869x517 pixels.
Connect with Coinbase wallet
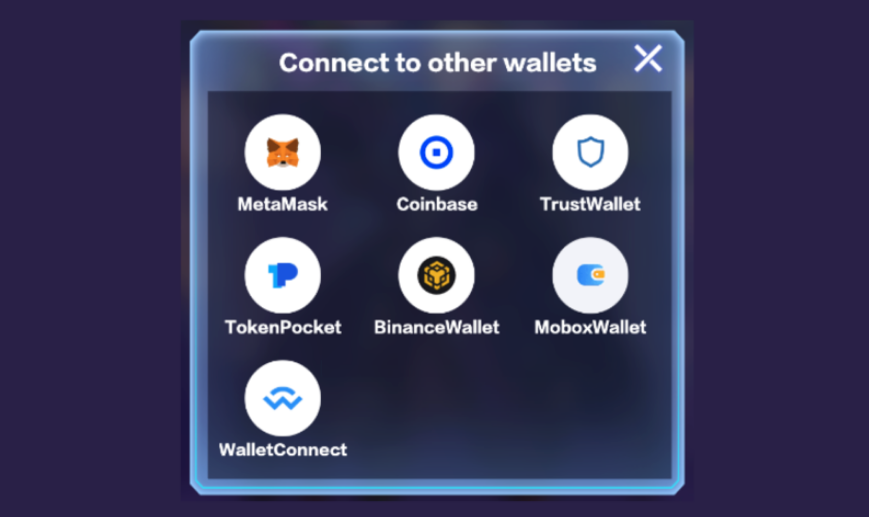point(436,153)
